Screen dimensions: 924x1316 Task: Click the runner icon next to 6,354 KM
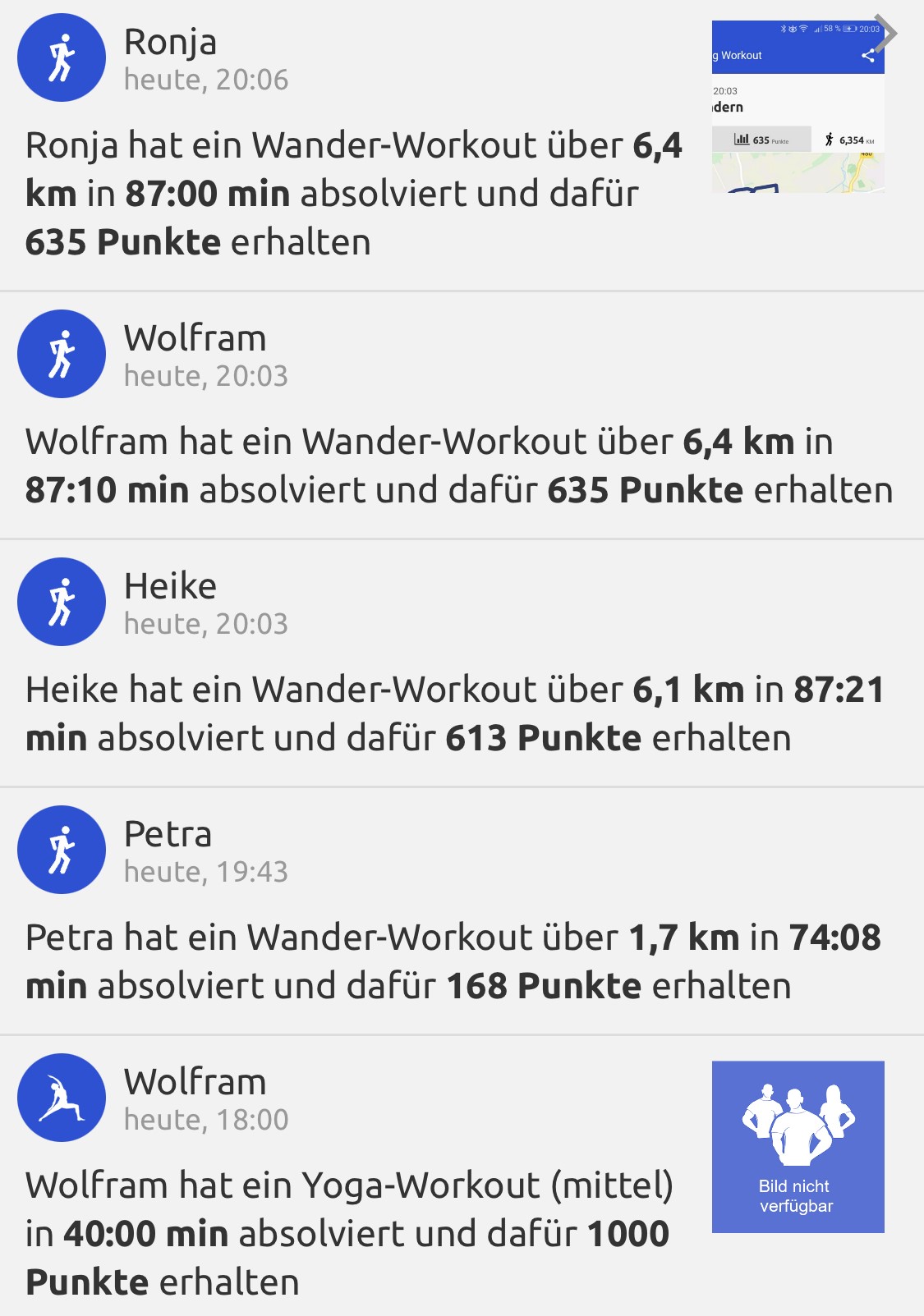click(x=830, y=140)
